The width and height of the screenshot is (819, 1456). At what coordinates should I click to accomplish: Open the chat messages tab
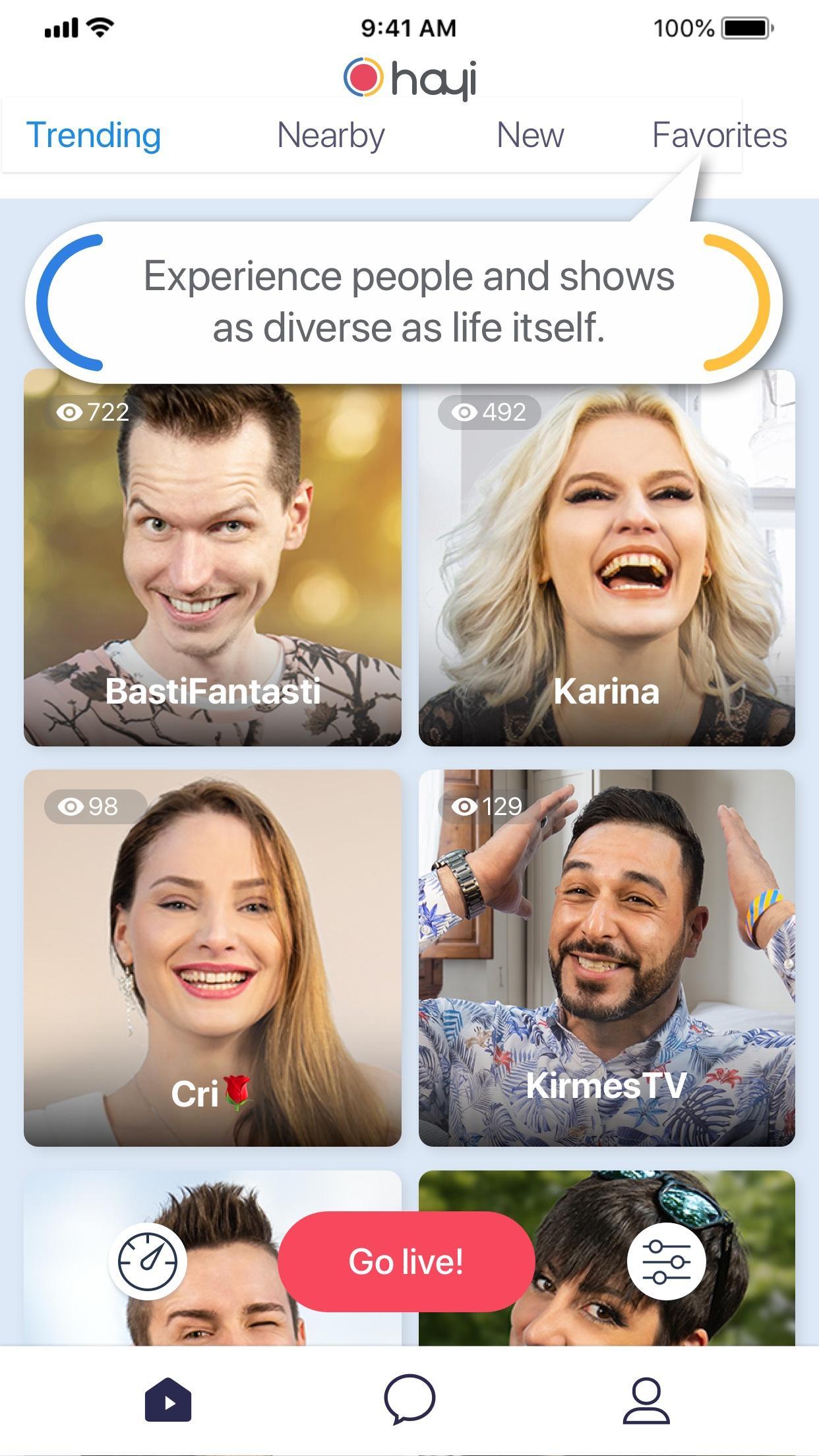409,1399
